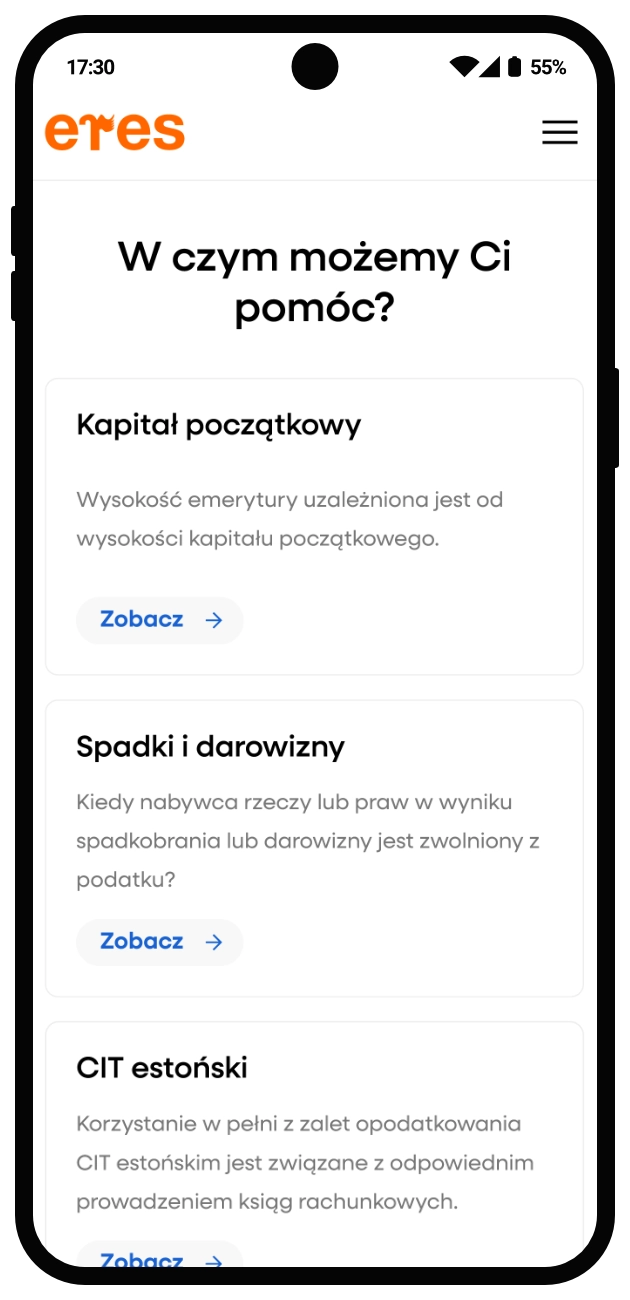Go to the Eres home page logo
Viewport: 630px width, 1300px height.
tap(115, 133)
